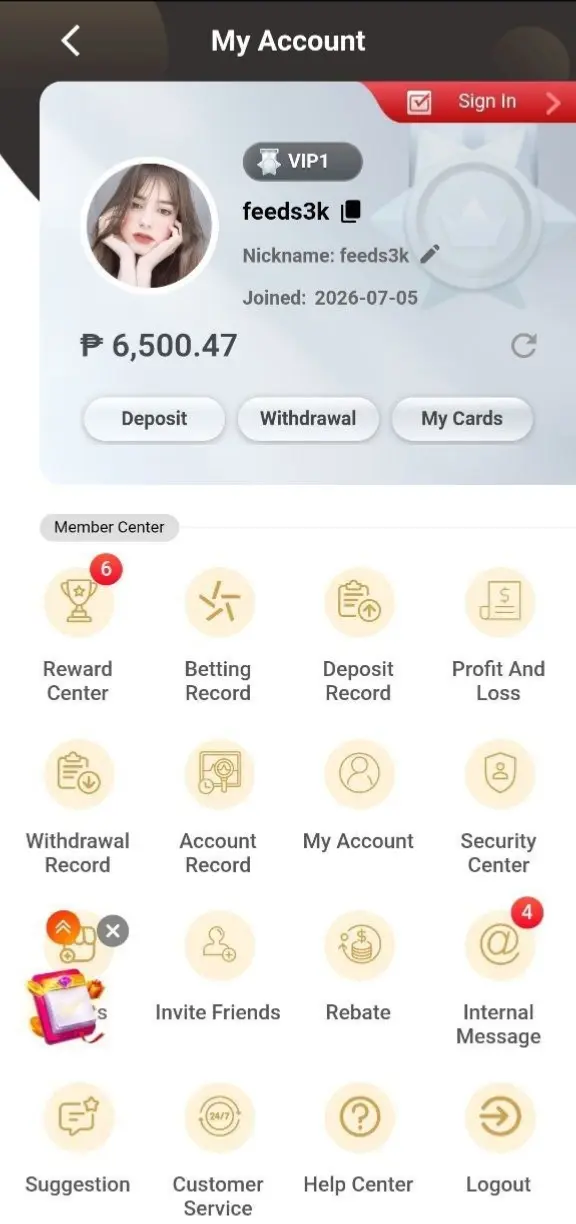Open the Reward Center

tap(78, 634)
